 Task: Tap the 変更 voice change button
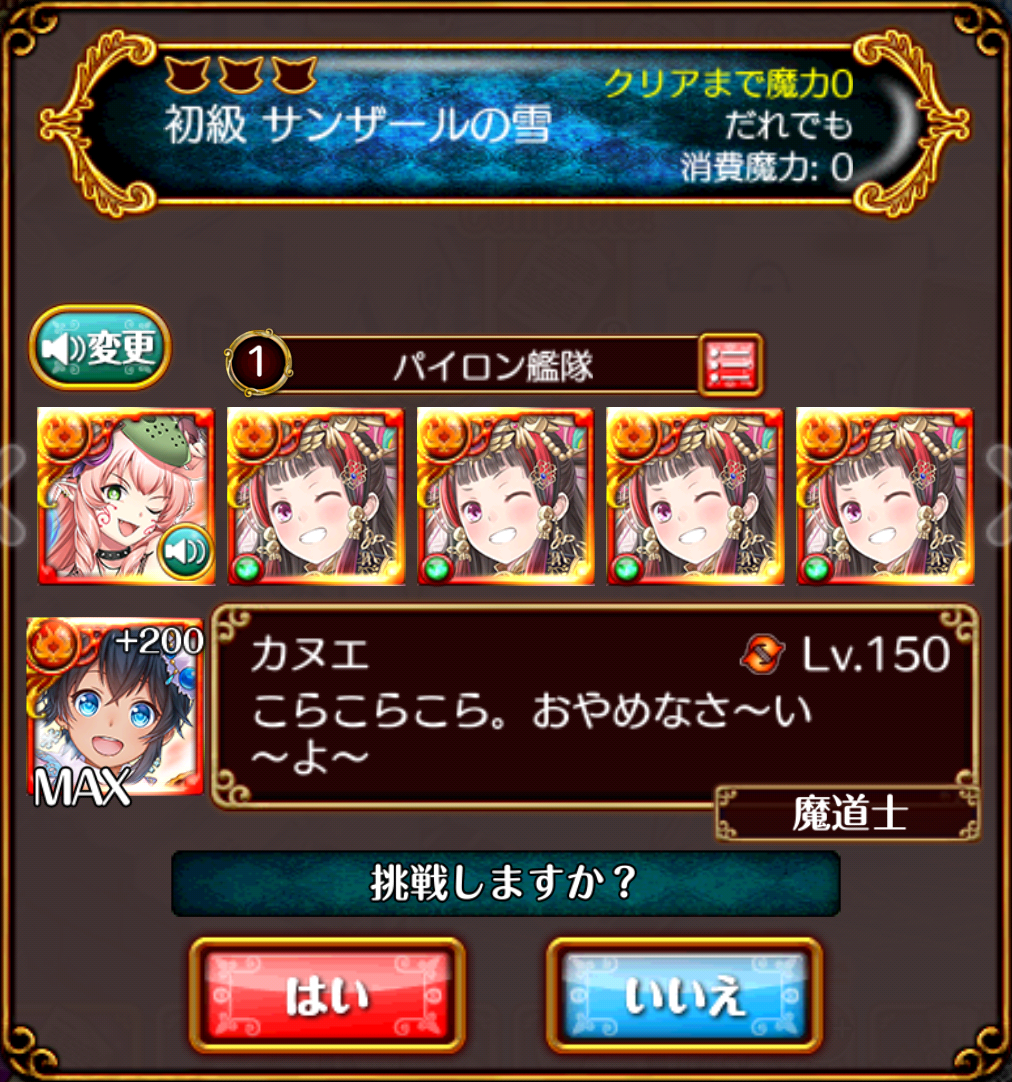[x=100, y=347]
